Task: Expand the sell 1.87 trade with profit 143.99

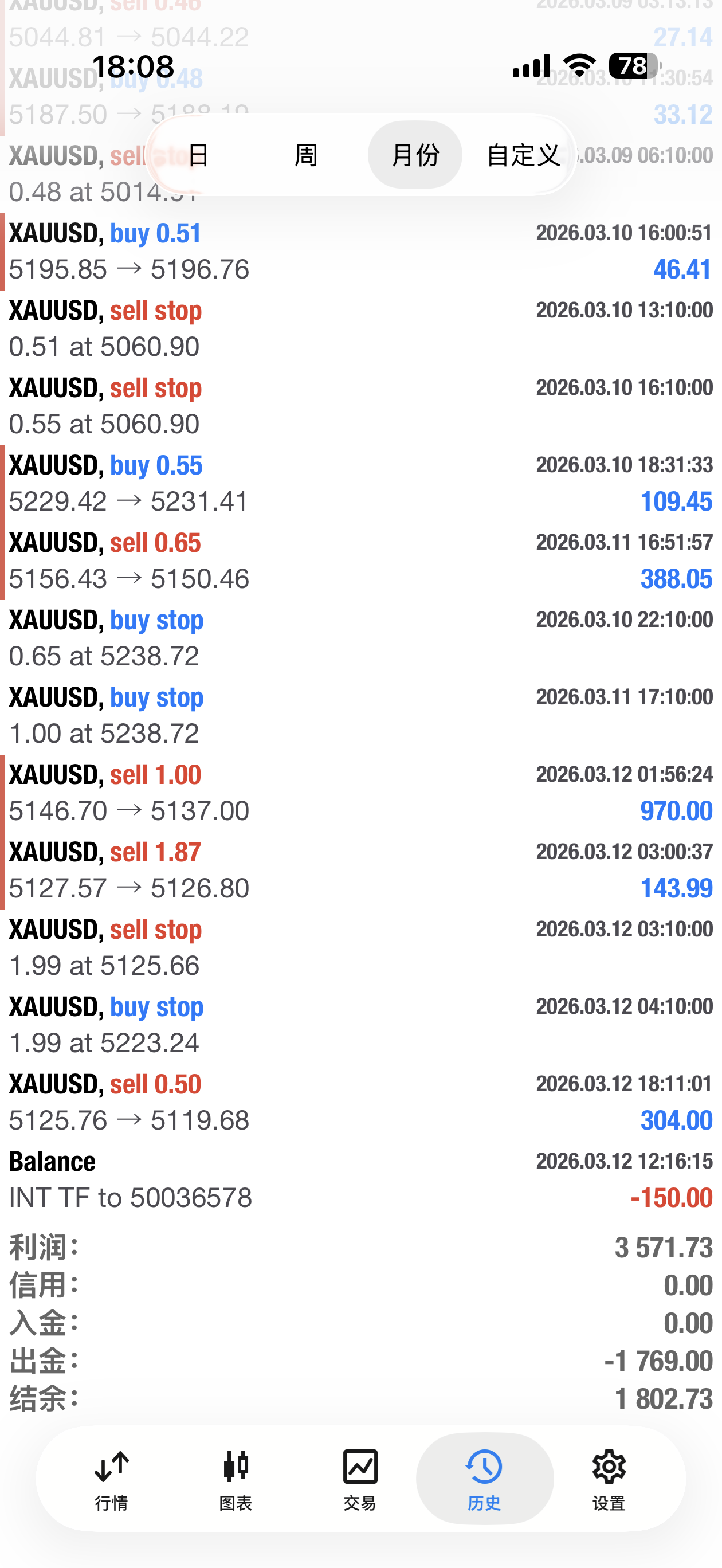Action: click(360, 870)
